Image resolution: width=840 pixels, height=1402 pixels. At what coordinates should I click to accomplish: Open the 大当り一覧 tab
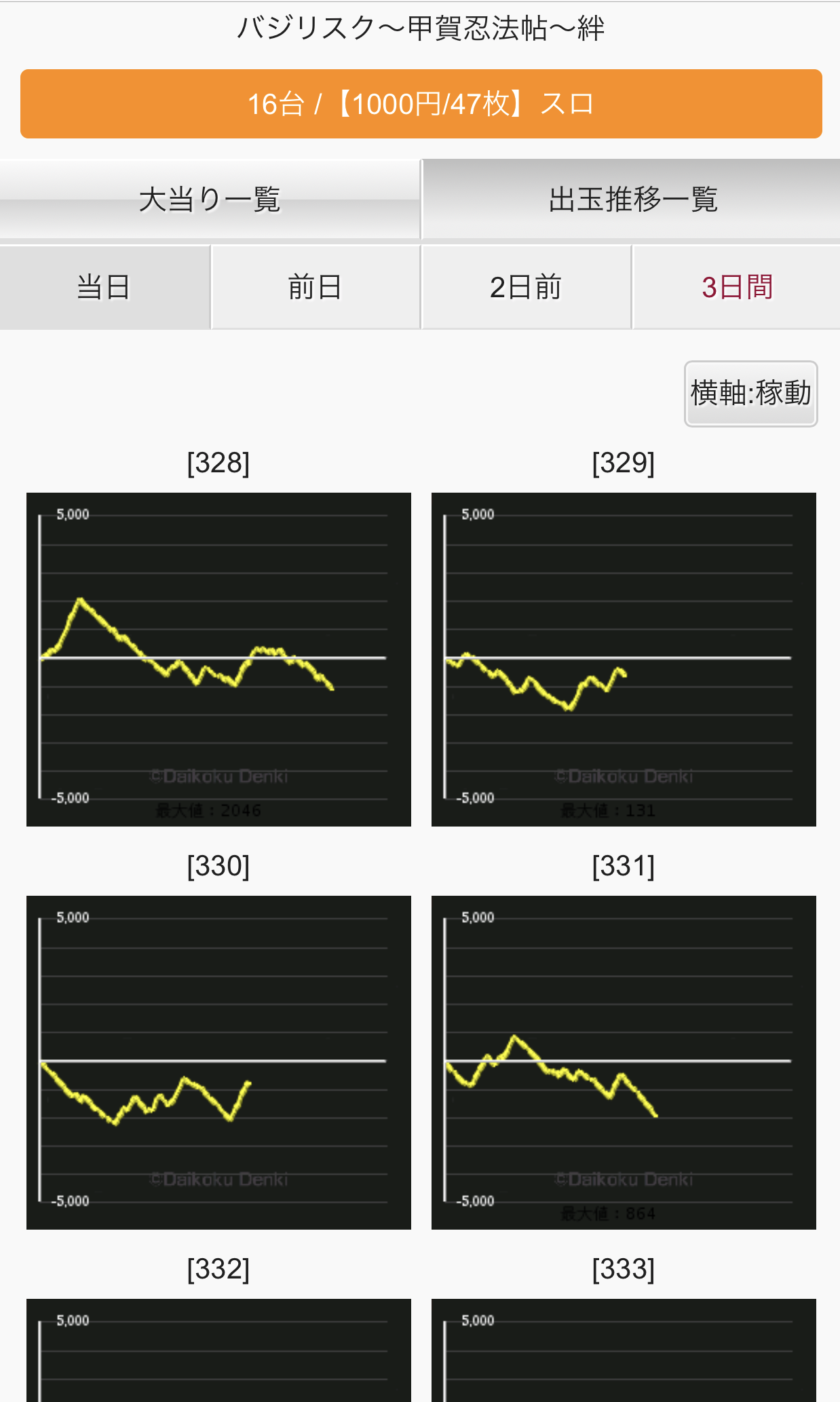(x=210, y=200)
